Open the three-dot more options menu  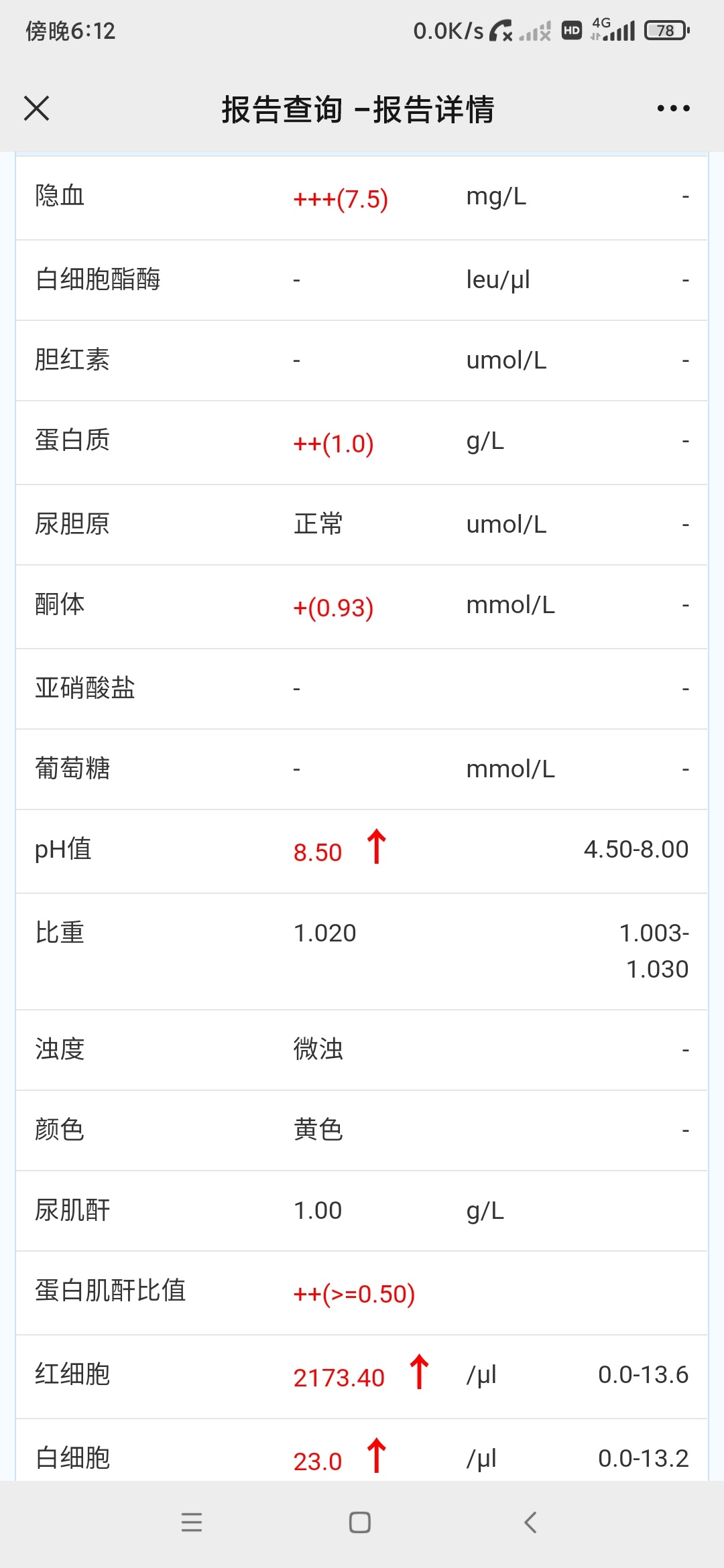click(x=673, y=108)
